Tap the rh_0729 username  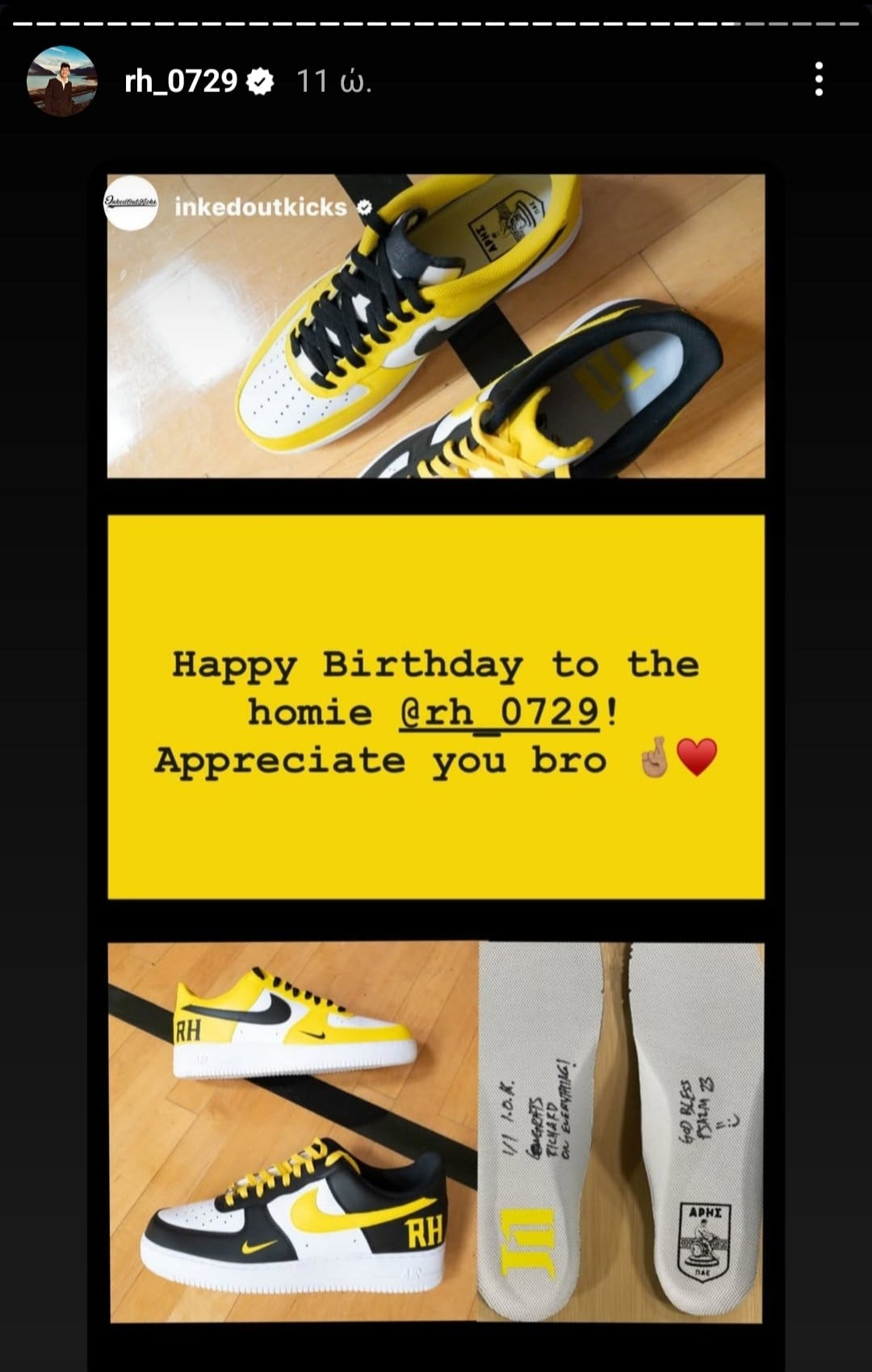(x=181, y=81)
